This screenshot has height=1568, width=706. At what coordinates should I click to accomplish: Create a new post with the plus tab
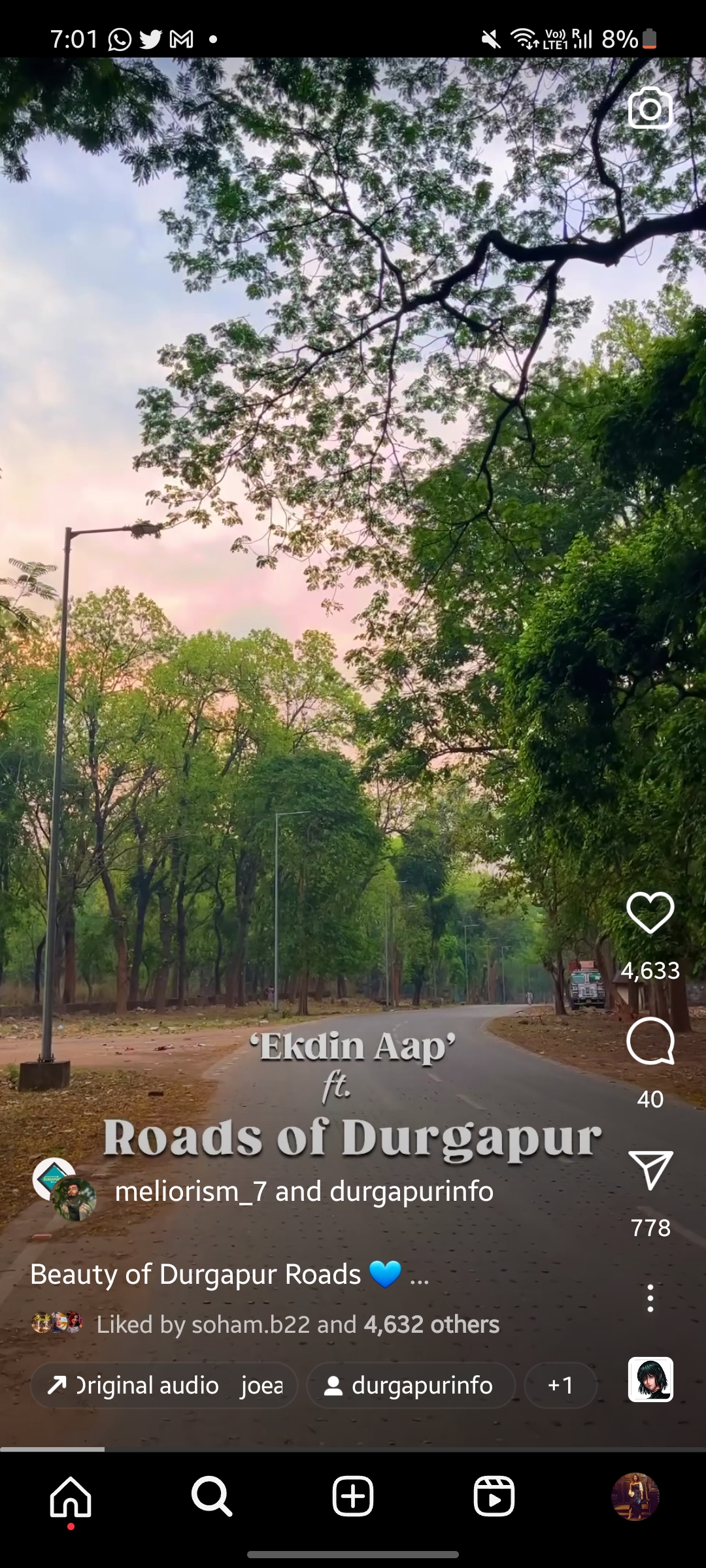353,1496
